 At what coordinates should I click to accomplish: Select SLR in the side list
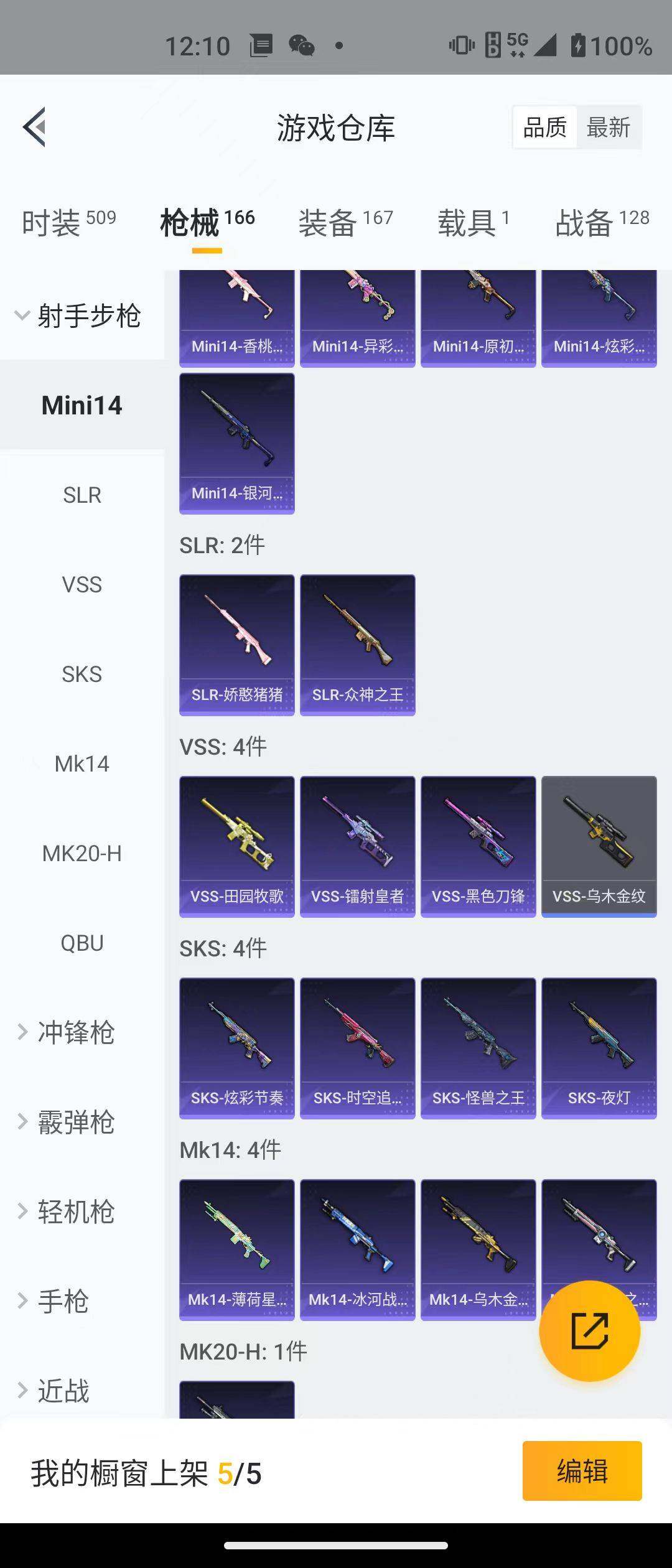click(82, 495)
